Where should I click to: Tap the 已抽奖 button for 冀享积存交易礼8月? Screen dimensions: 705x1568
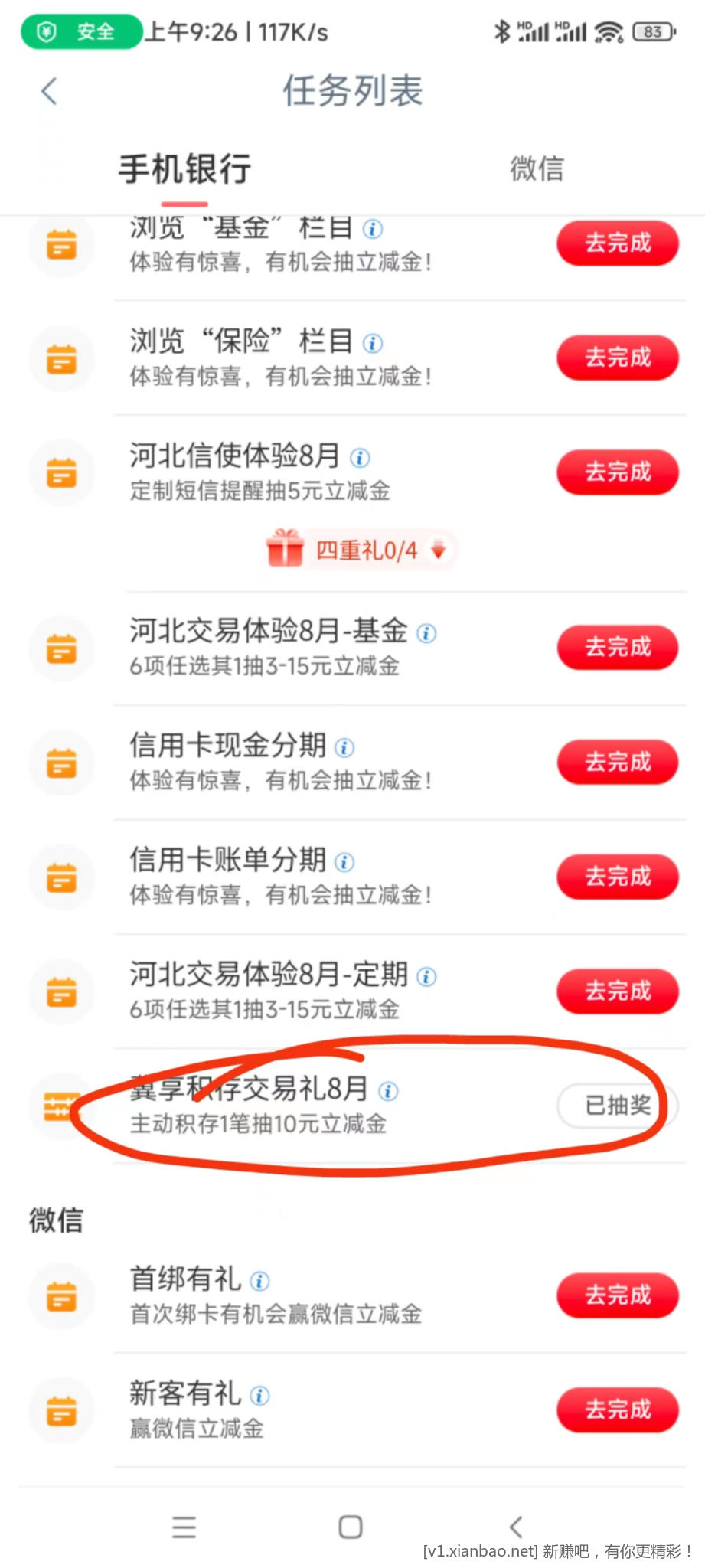pos(617,1105)
